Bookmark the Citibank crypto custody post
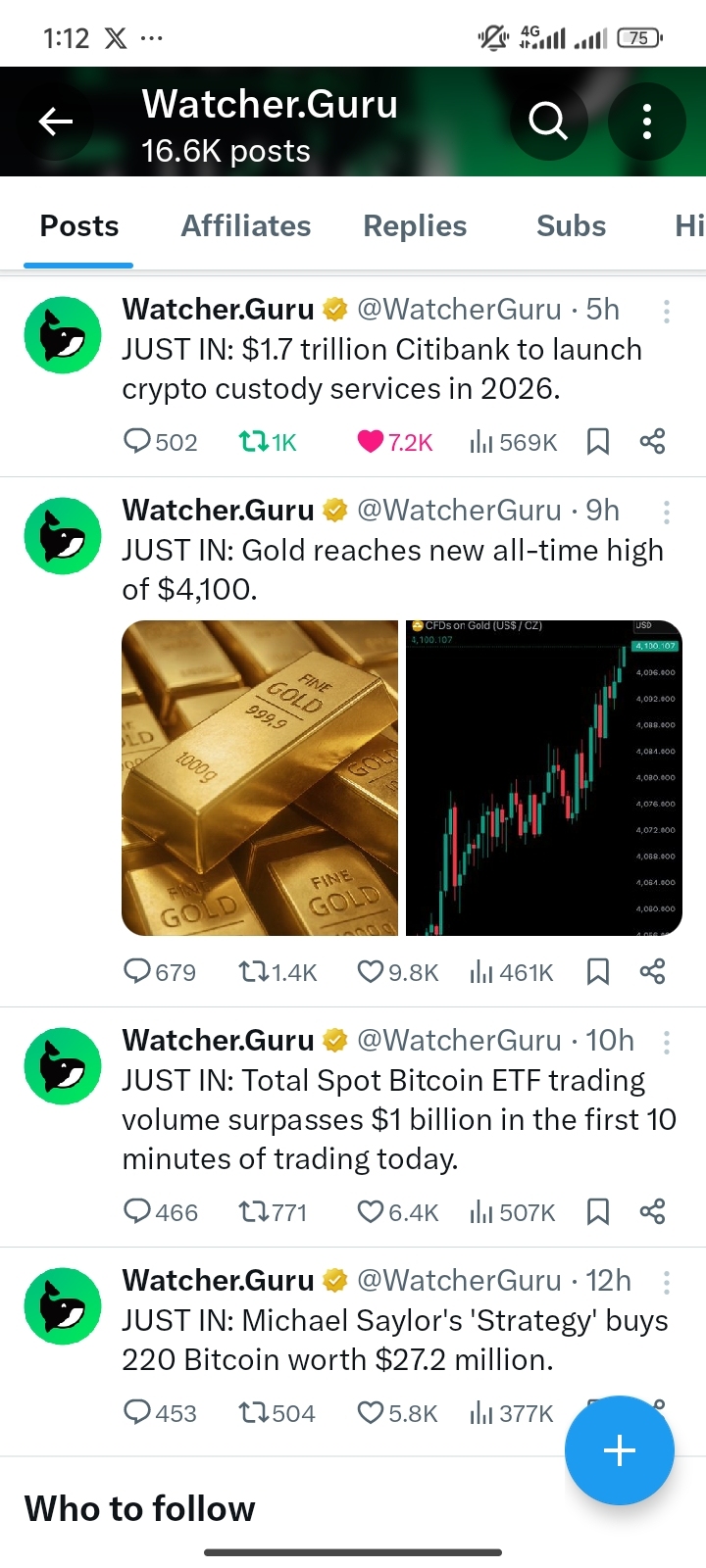Image resolution: width=706 pixels, height=1568 pixels. (598, 442)
